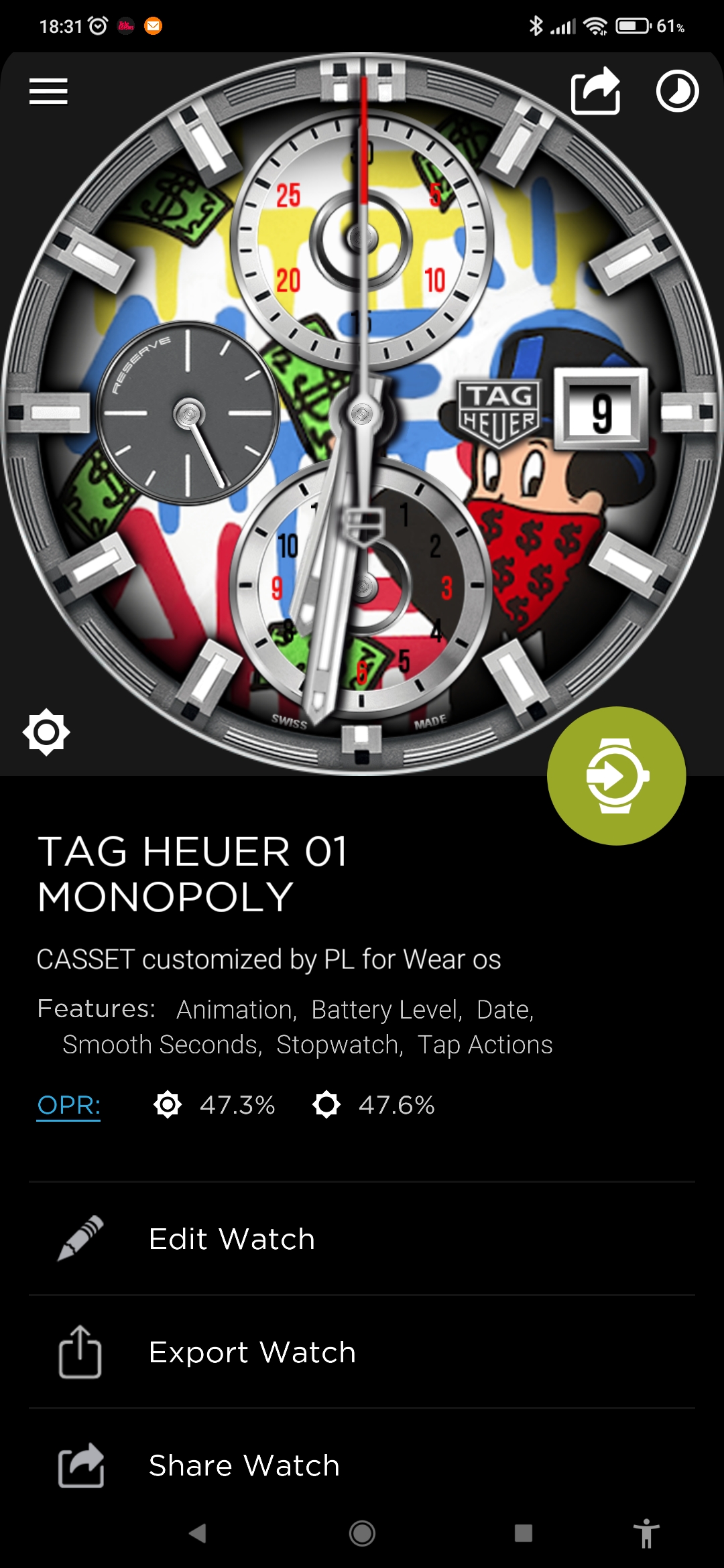
Task: Choose Export Watch
Action: 362,1352
